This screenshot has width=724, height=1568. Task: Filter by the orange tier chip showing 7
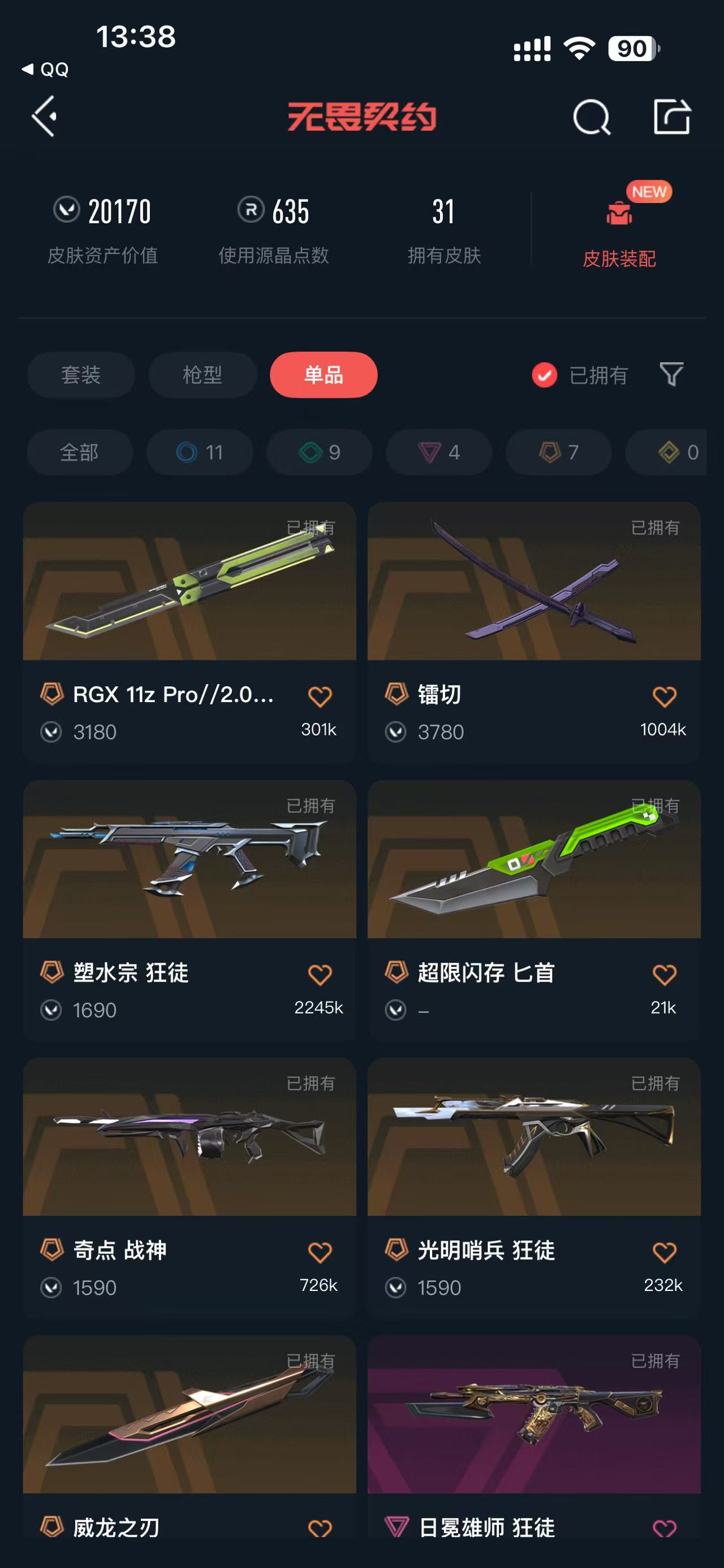[x=558, y=452]
